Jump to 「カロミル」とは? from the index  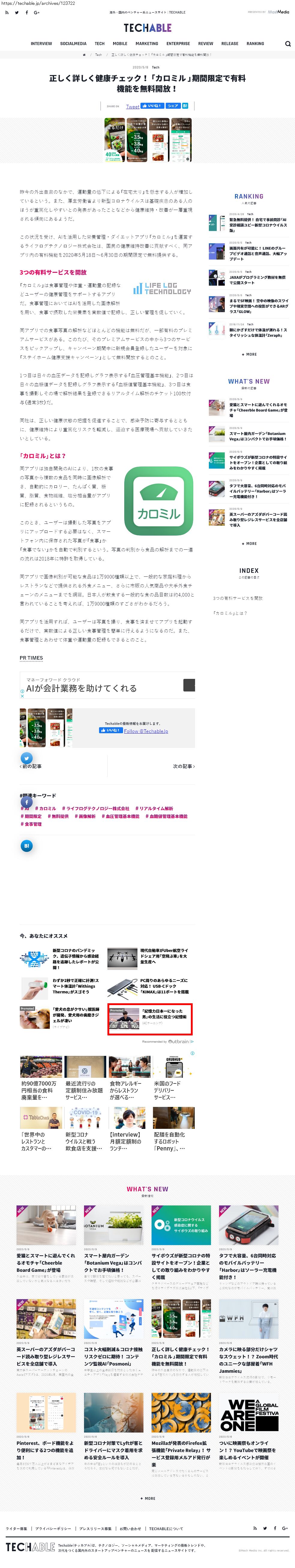pyautogui.click(x=230, y=613)
